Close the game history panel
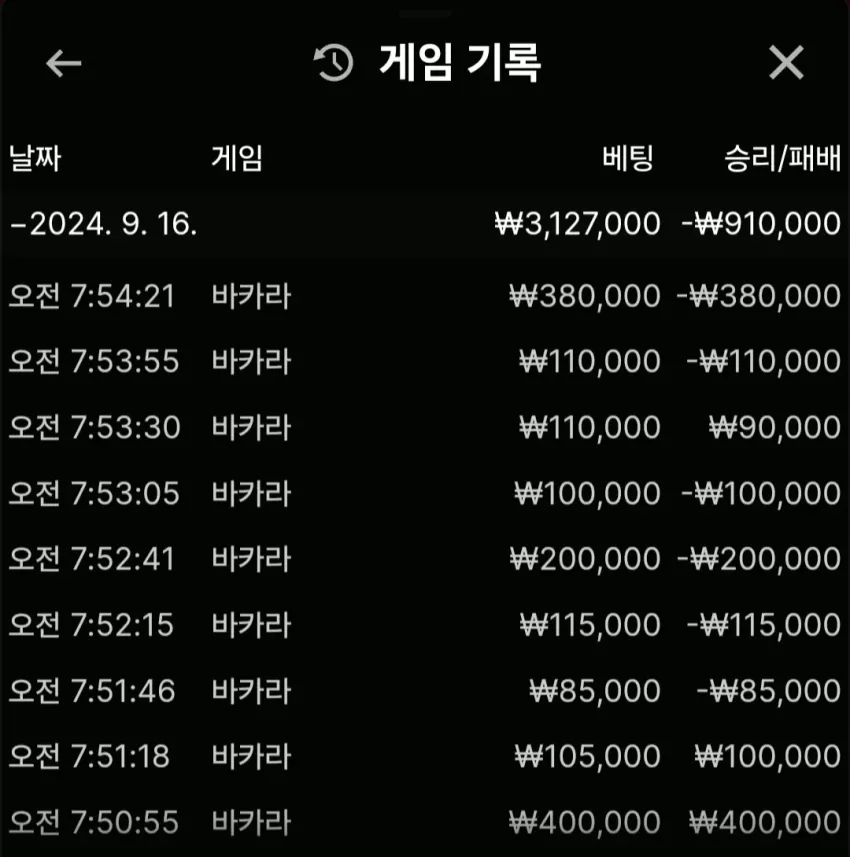The width and height of the screenshot is (850, 857). tap(786, 62)
